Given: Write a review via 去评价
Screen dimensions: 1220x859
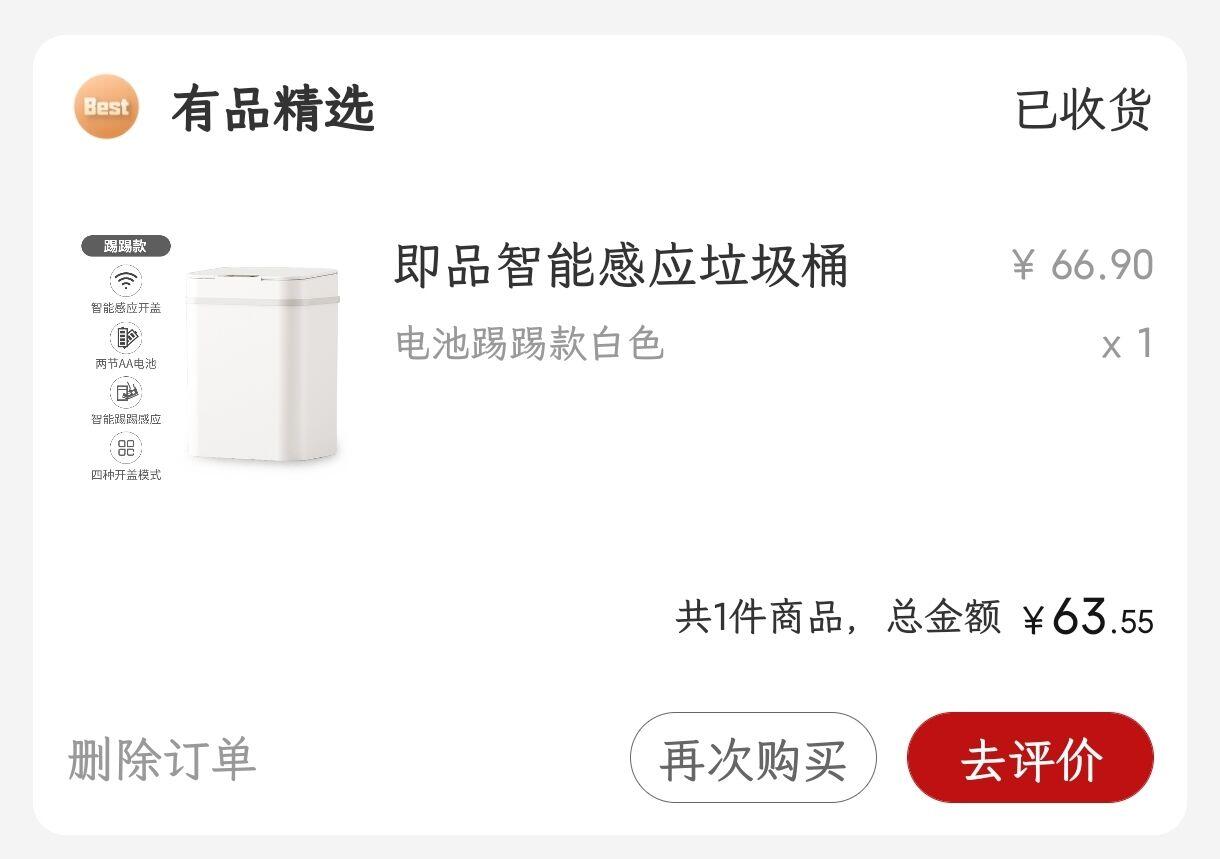Looking at the screenshot, I should tap(1030, 759).
